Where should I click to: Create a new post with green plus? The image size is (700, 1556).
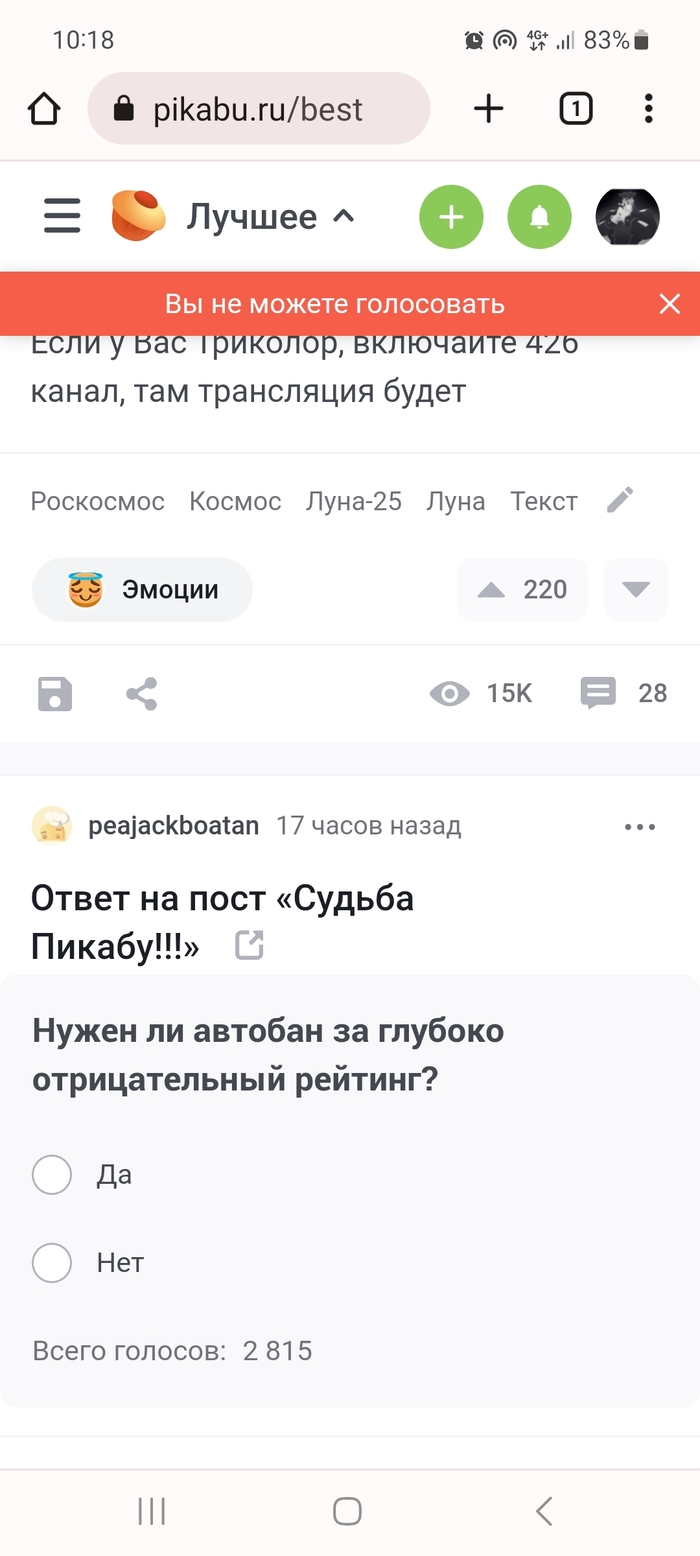451,216
